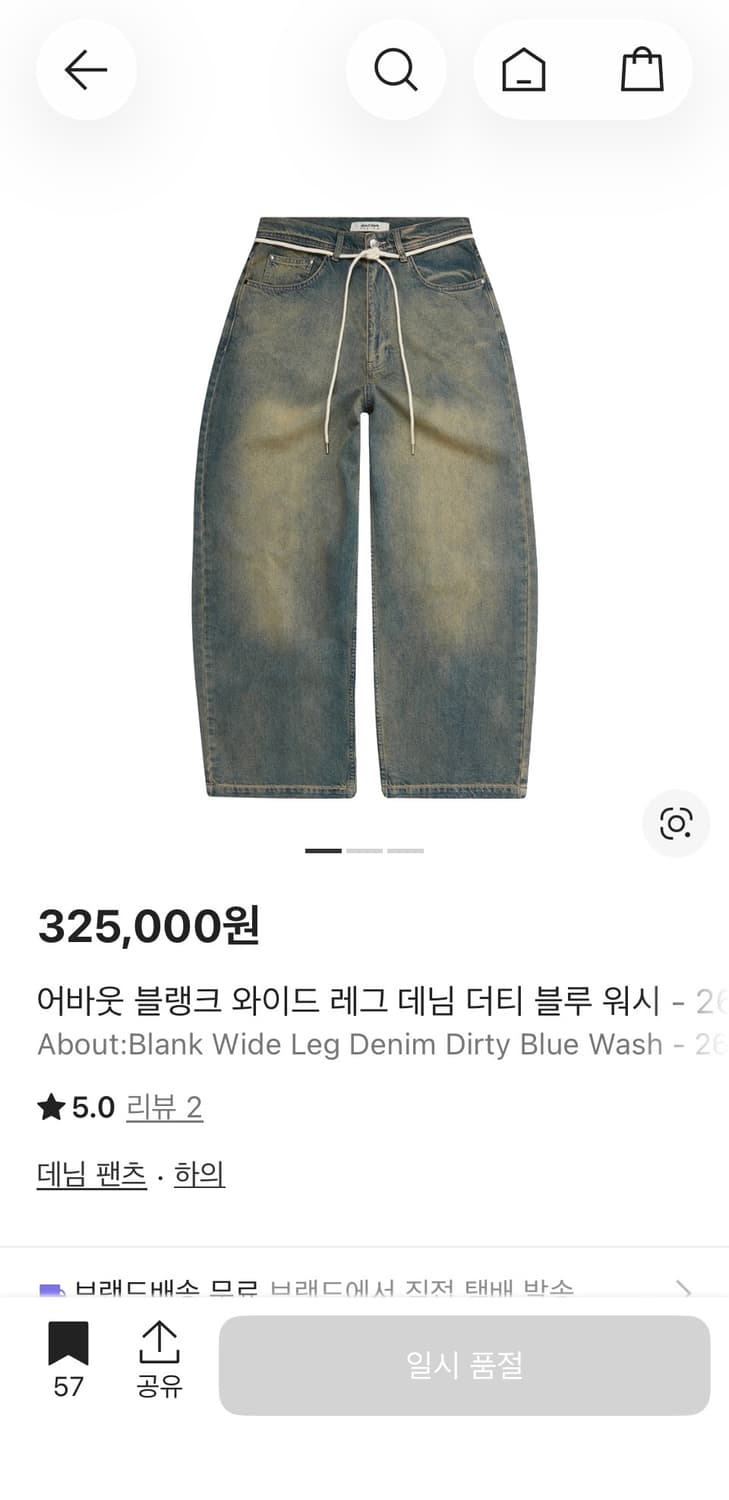Open the 하의 category page
The width and height of the screenshot is (729, 1500).
tap(199, 1175)
